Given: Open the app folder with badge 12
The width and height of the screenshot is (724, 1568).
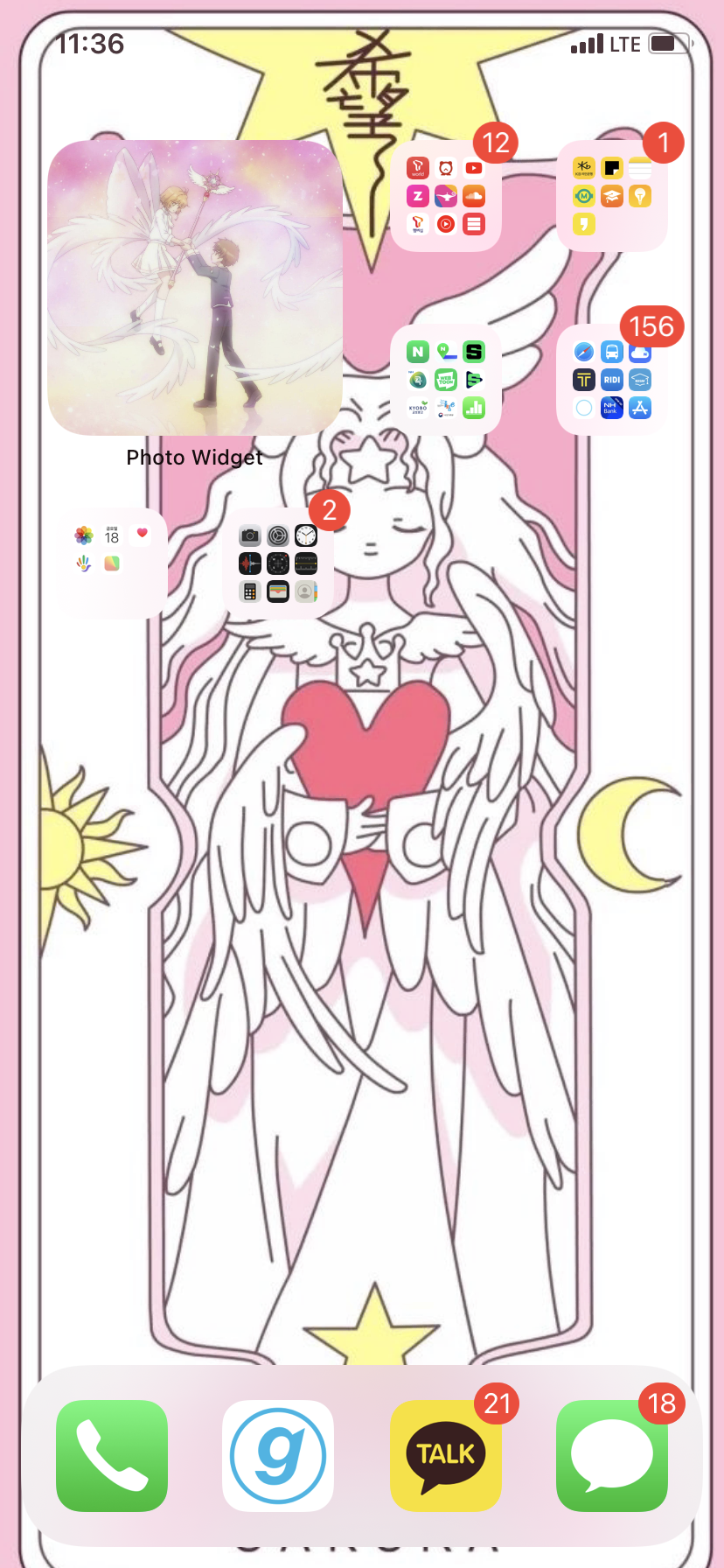Looking at the screenshot, I should [x=446, y=196].
